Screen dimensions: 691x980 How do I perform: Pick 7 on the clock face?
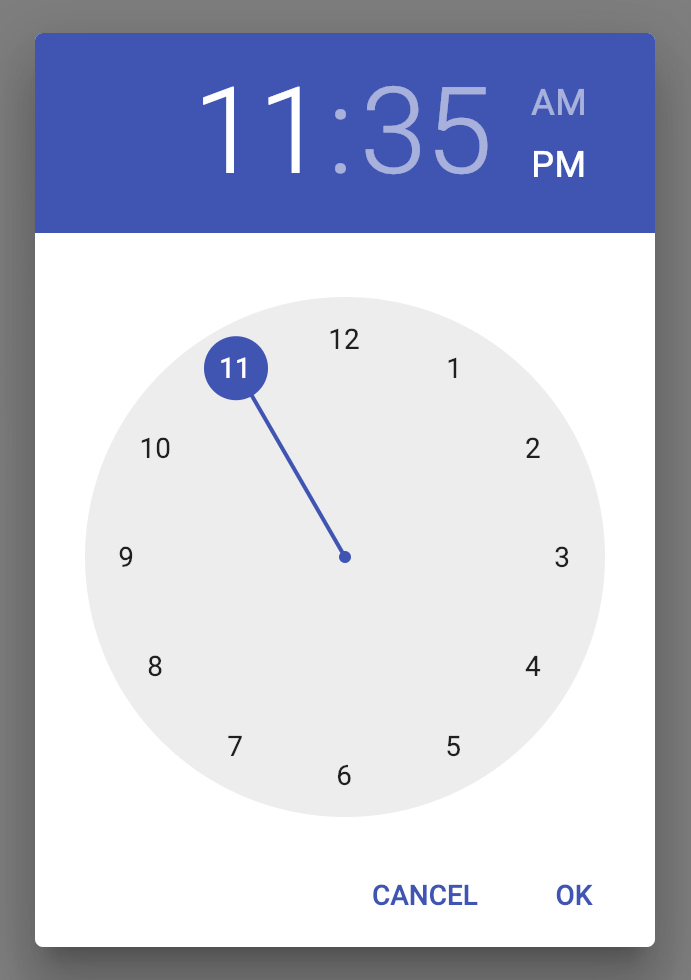pyautogui.click(x=235, y=746)
